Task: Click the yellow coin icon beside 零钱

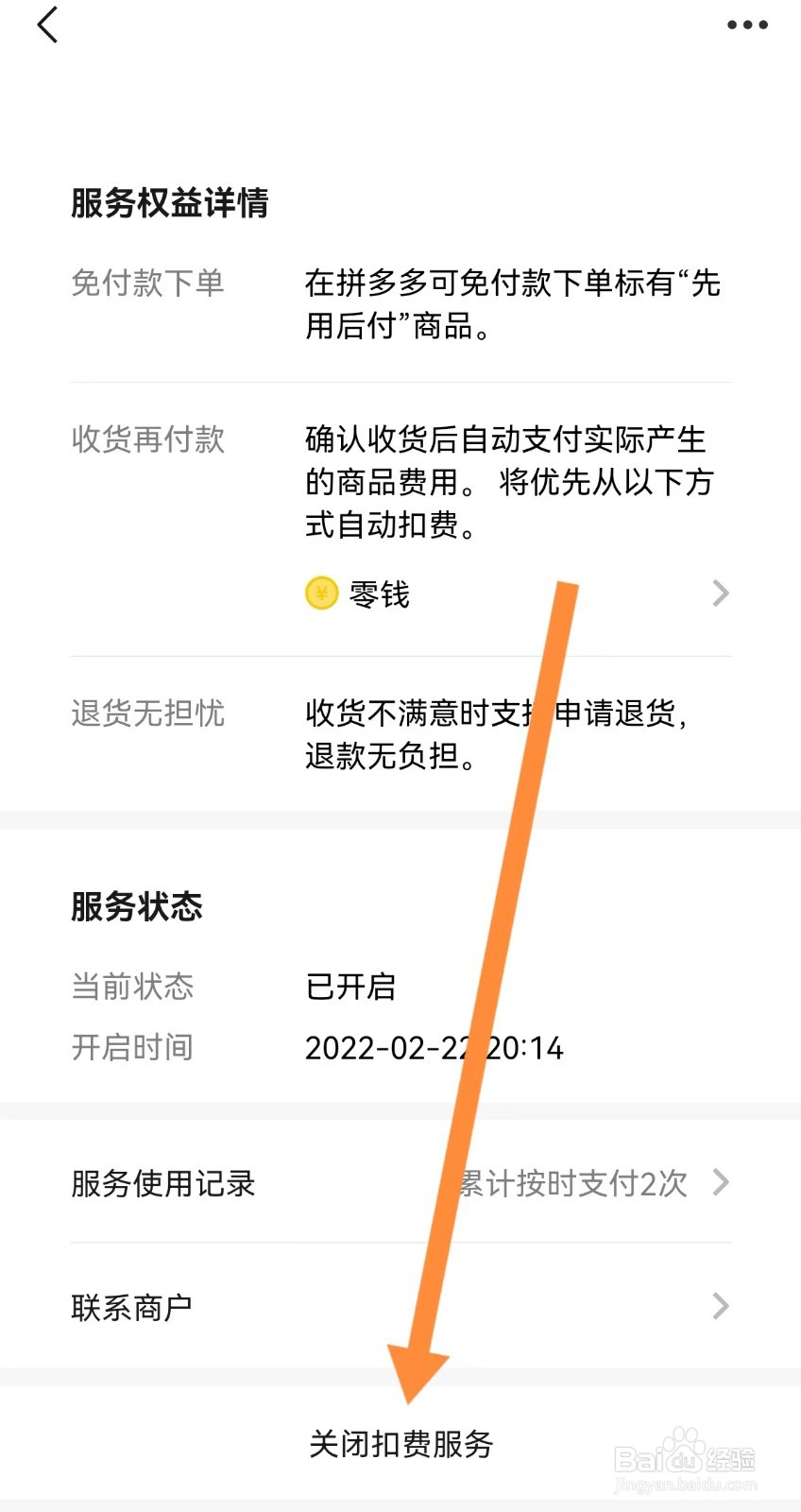Action: (x=320, y=593)
